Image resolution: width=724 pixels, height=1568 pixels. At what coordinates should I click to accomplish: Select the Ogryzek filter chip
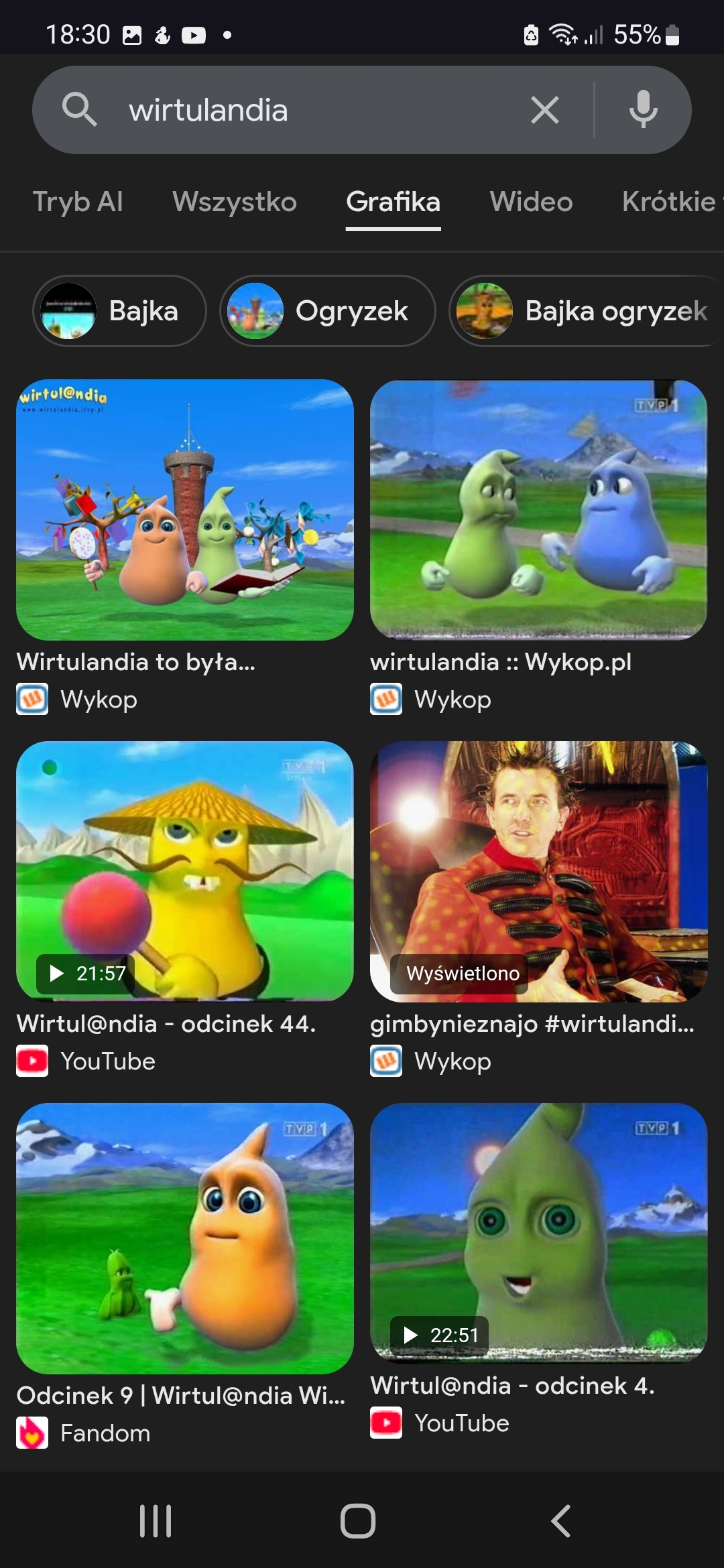click(327, 311)
